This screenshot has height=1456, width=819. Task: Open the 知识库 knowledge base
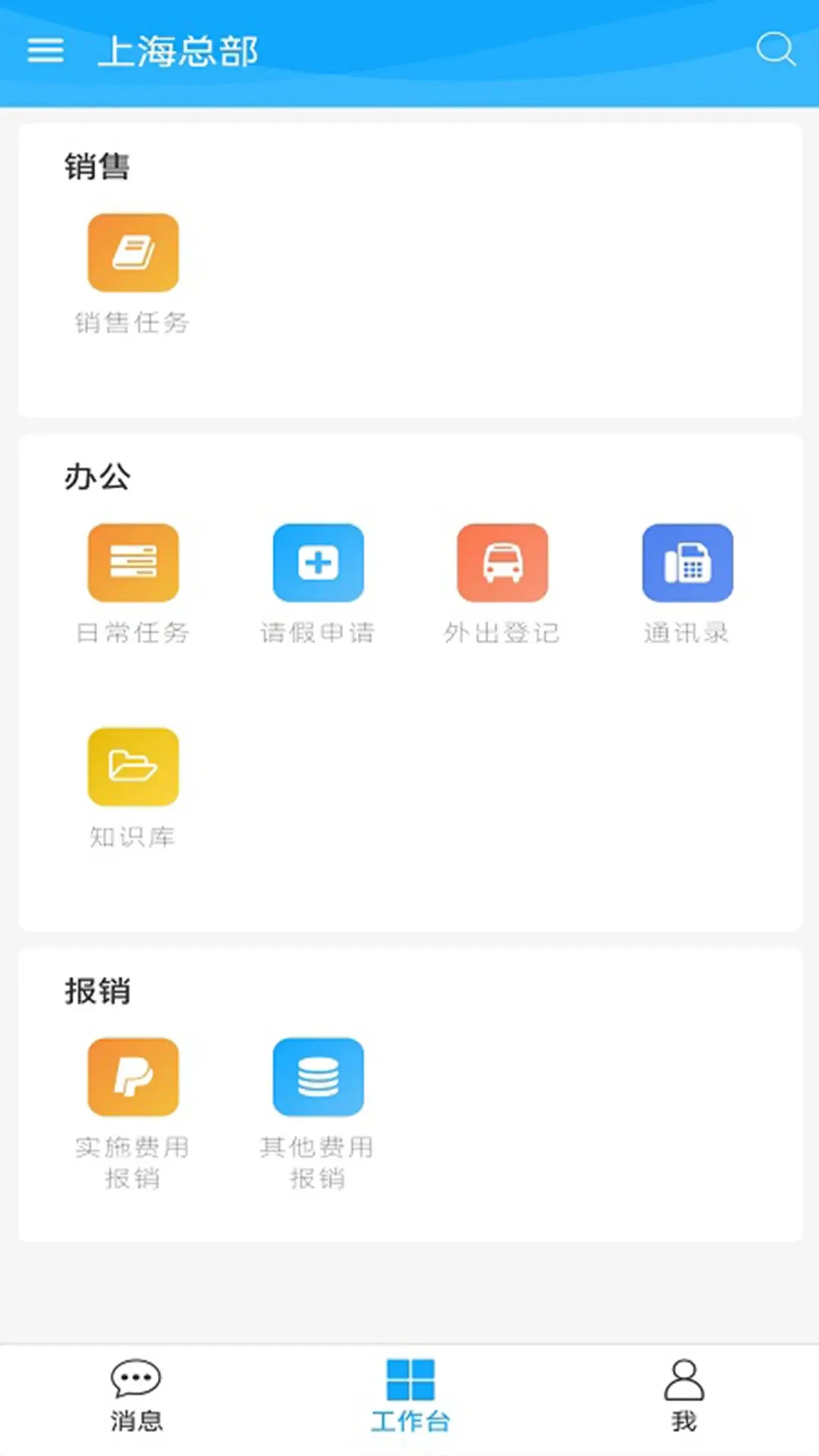point(133,766)
